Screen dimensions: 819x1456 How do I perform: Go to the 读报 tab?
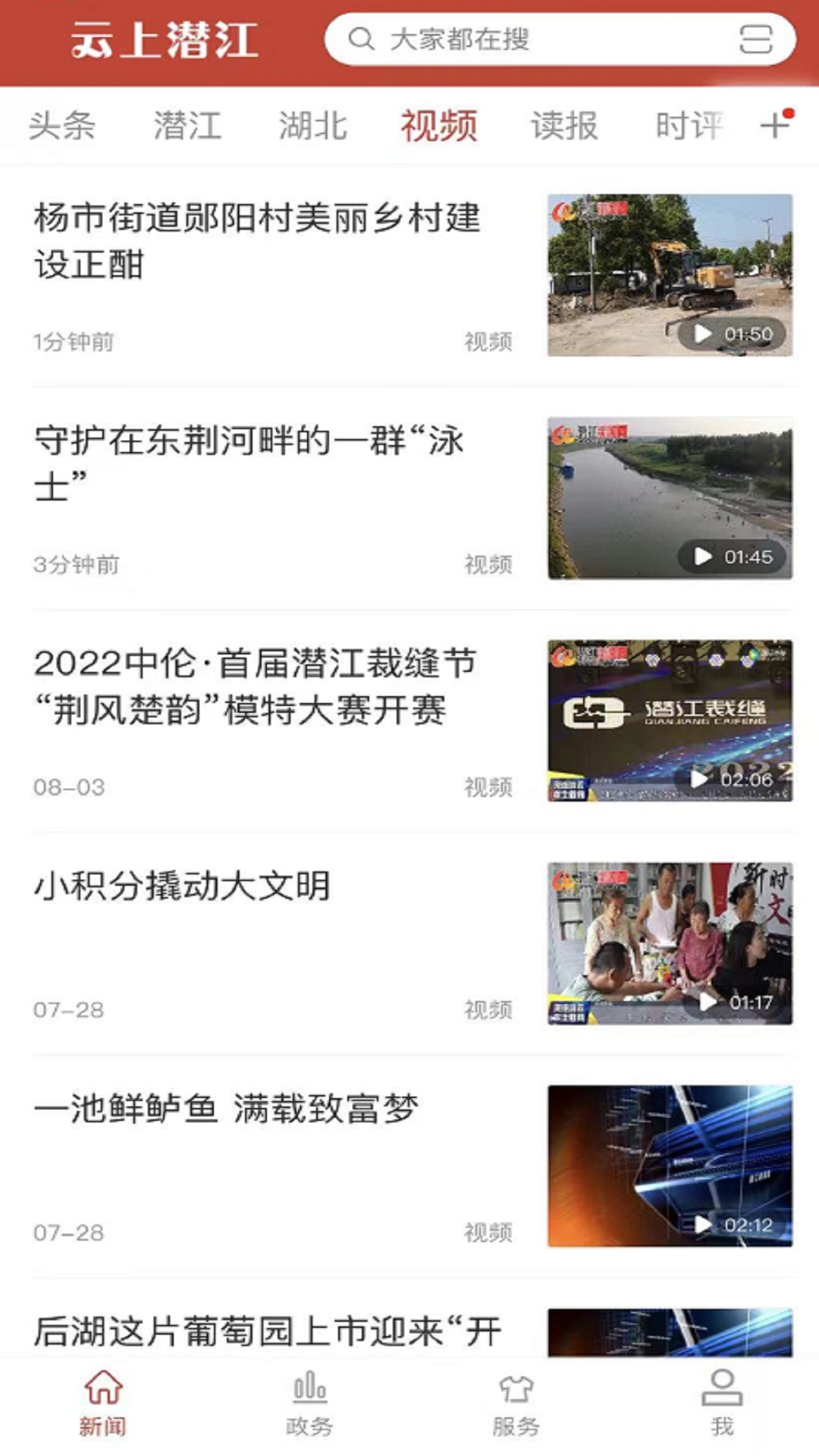click(x=564, y=126)
